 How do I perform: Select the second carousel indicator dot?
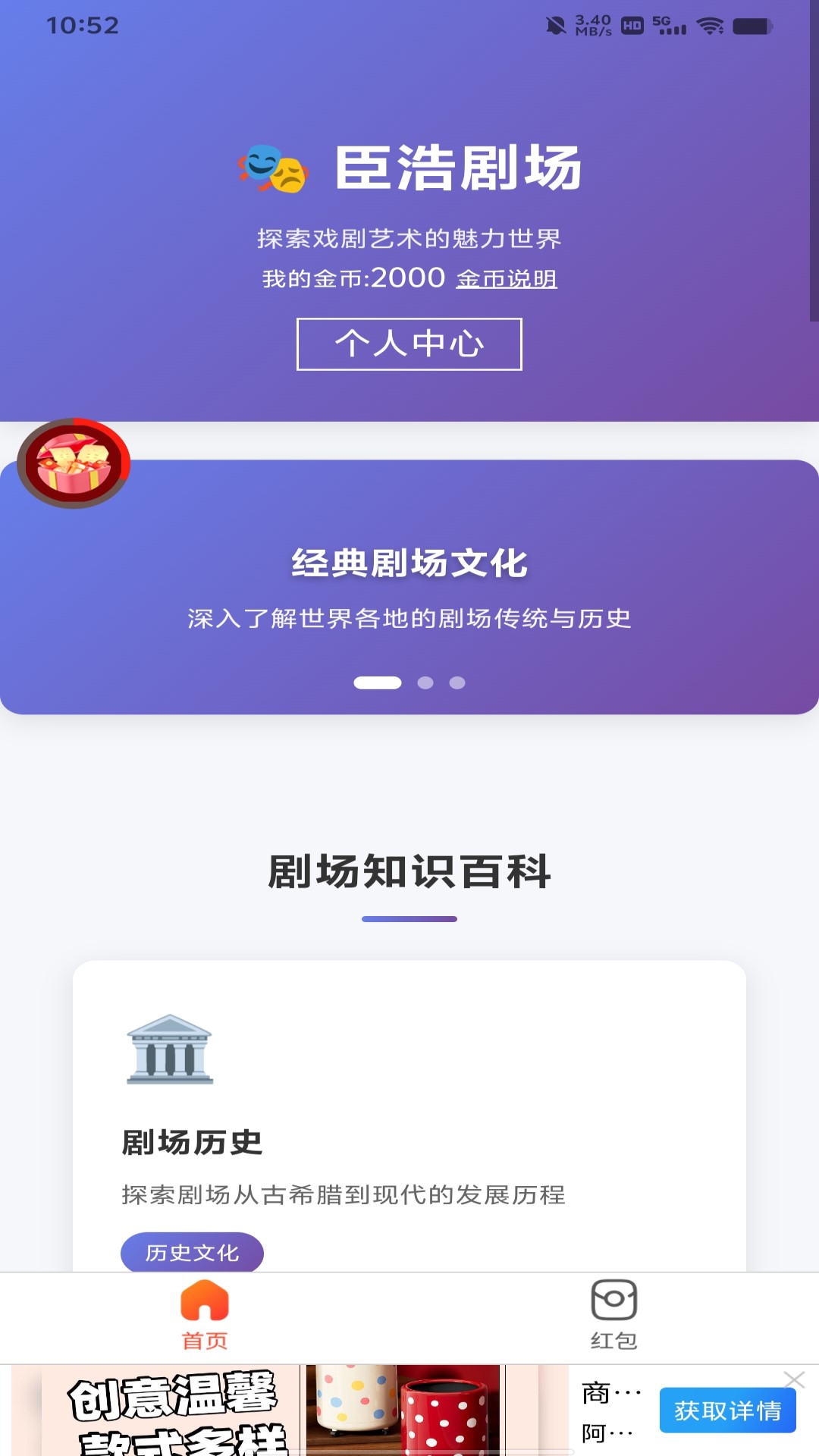coord(423,682)
